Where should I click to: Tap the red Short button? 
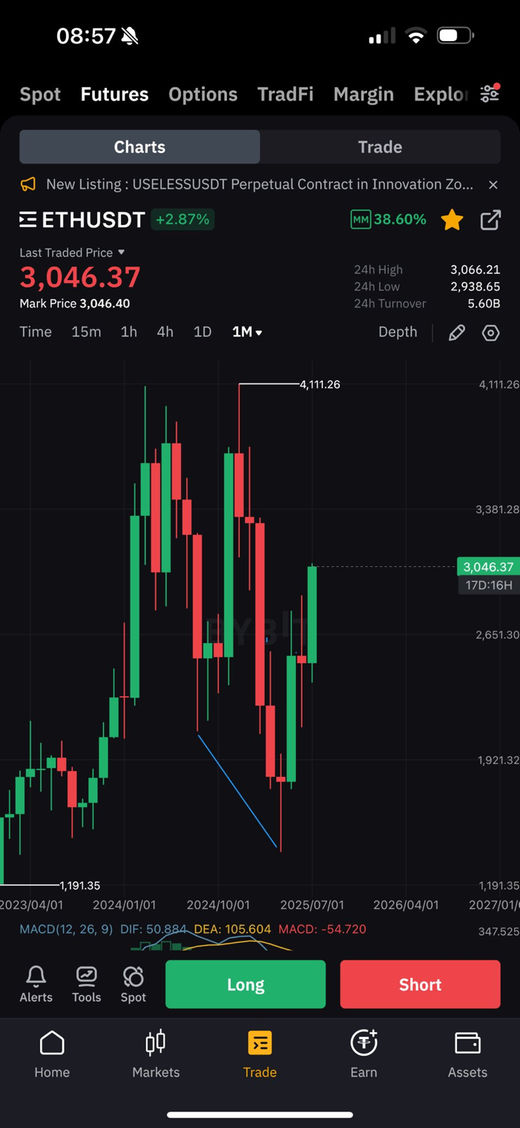click(420, 984)
